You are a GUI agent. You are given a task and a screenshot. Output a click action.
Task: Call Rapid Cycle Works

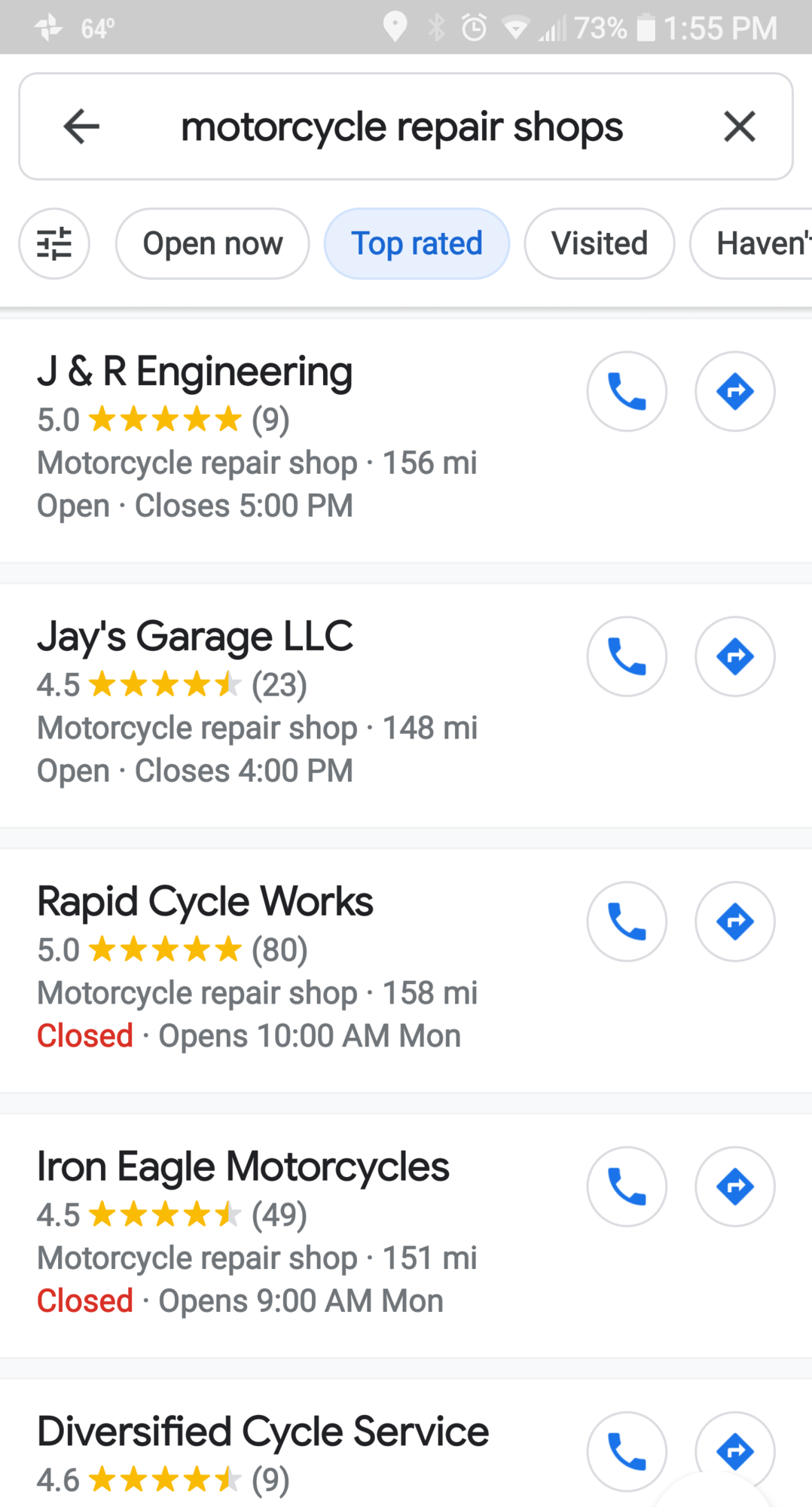point(627,922)
